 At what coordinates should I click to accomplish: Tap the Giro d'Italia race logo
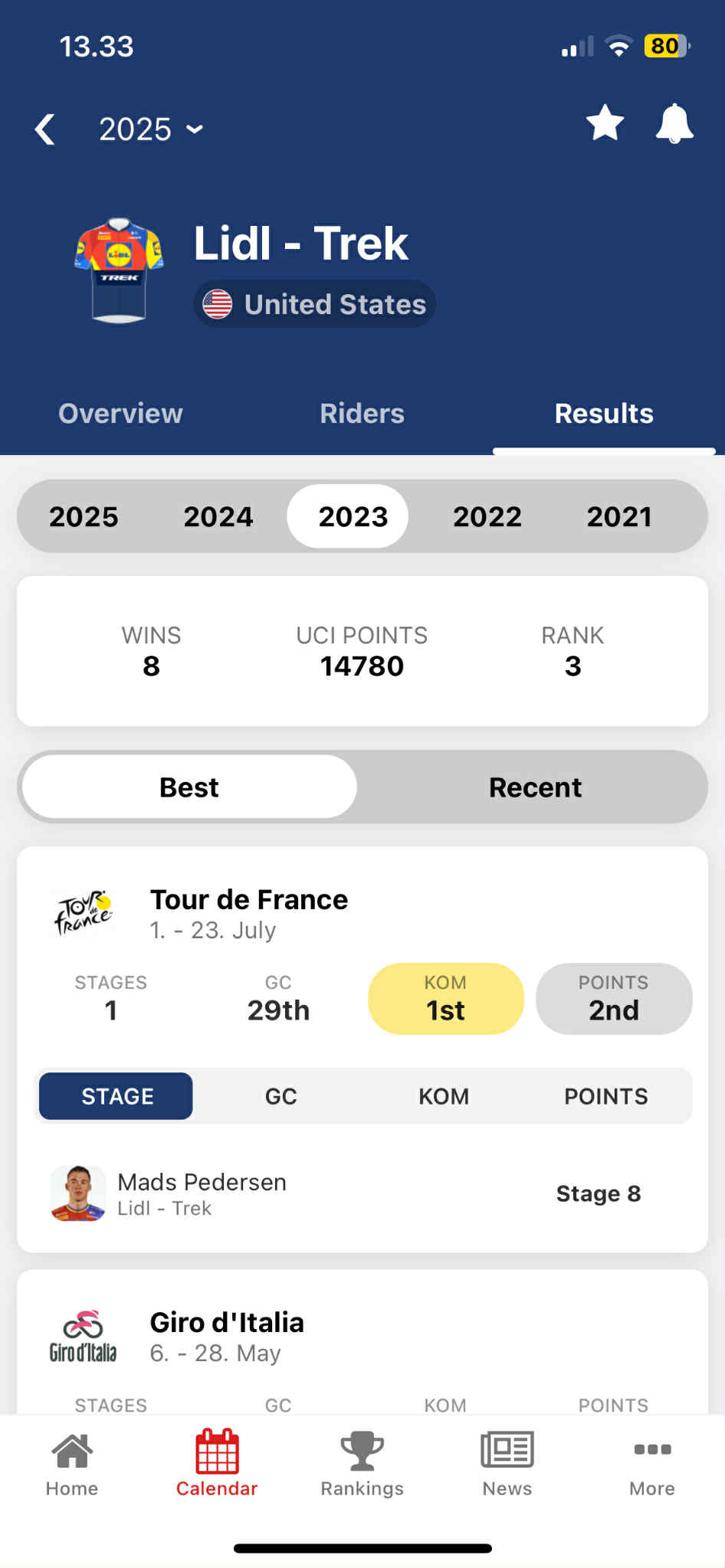pyautogui.click(x=84, y=1334)
